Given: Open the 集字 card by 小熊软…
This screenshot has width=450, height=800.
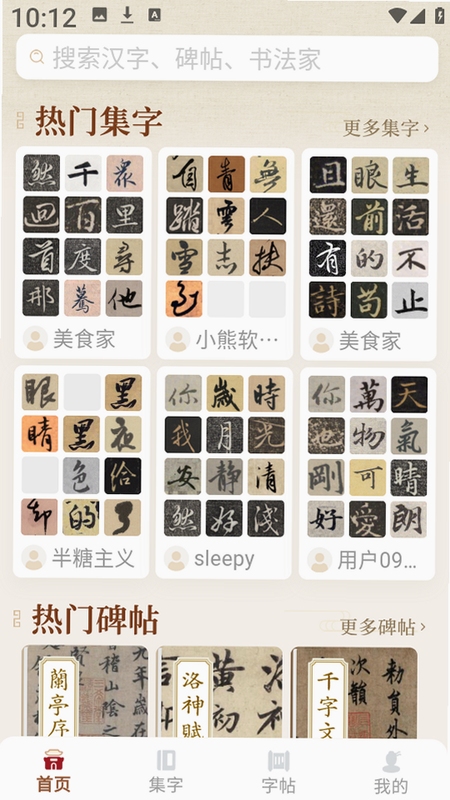Looking at the screenshot, I should (224, 254).
